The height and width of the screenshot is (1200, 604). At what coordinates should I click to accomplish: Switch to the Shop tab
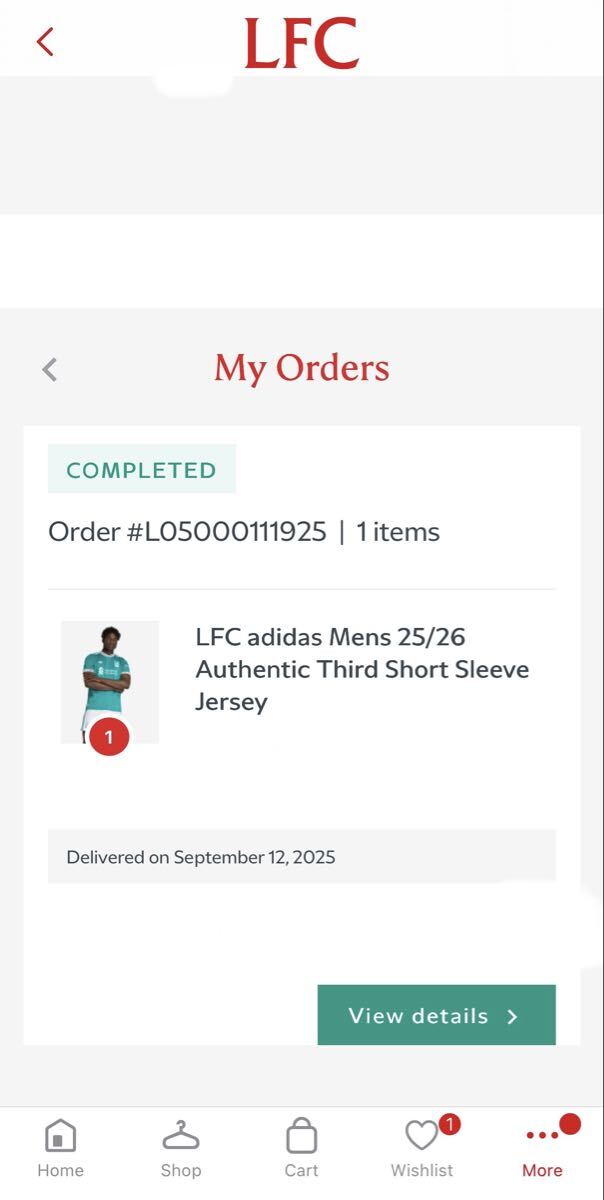181,1148
